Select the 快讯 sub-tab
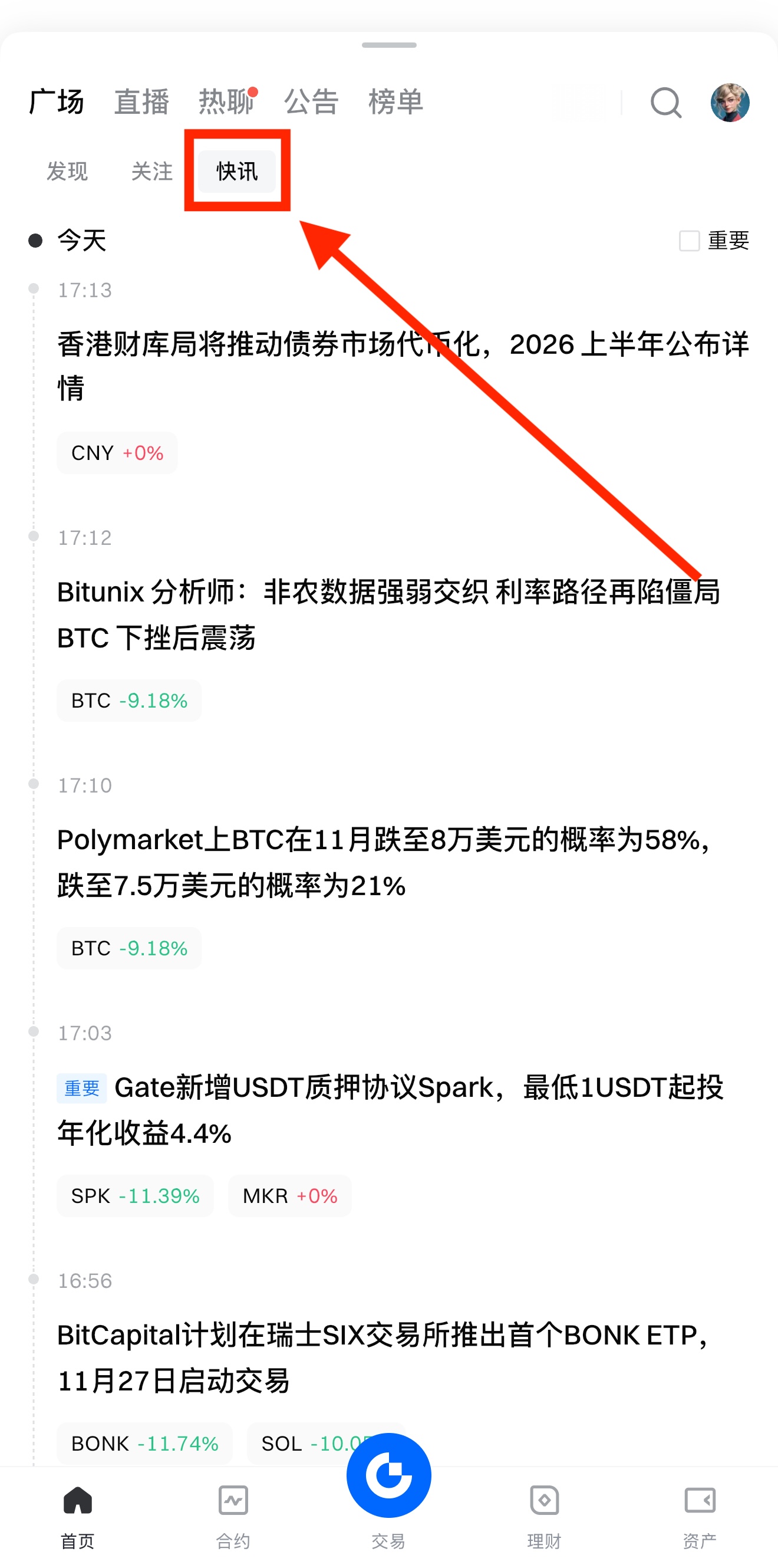Screen dimensions: 778x1568 pos(236,172)
